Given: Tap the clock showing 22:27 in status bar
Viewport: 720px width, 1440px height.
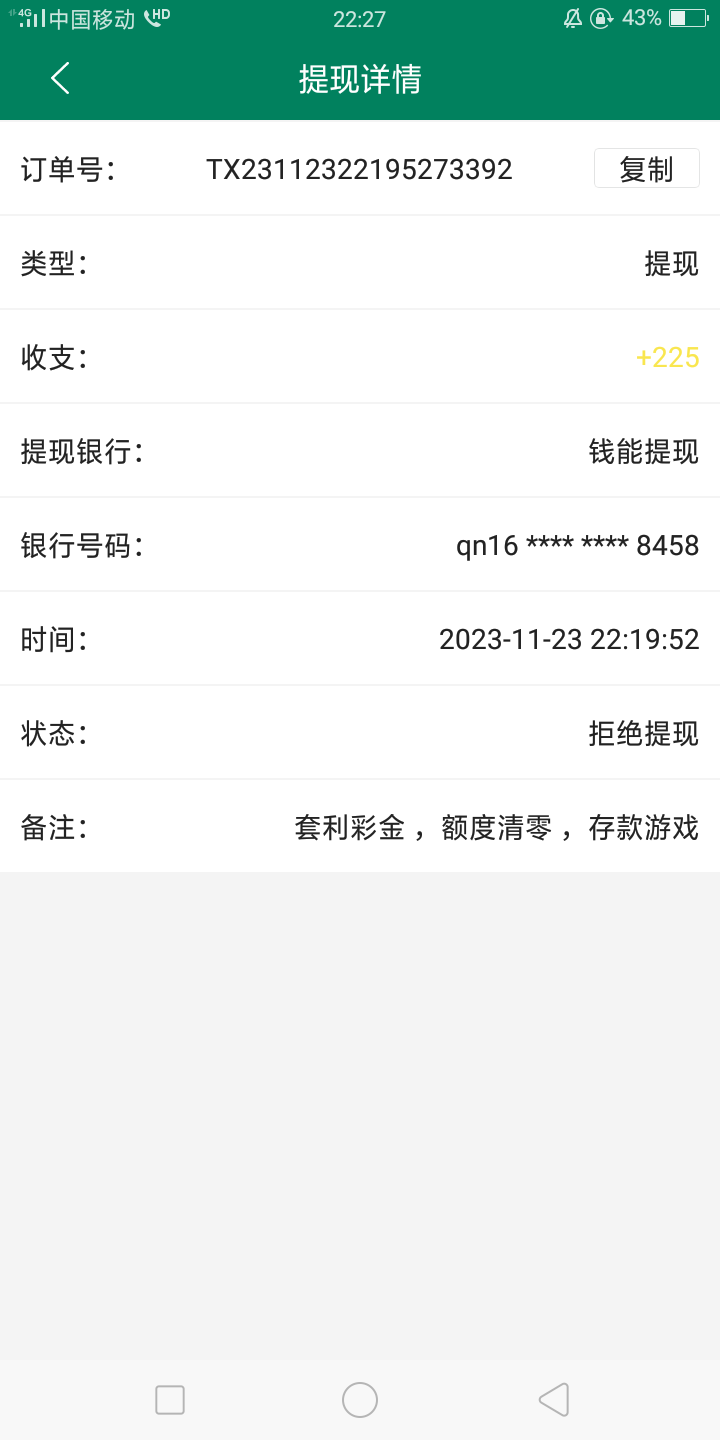Looking at the screenshot, I should 360,18.
